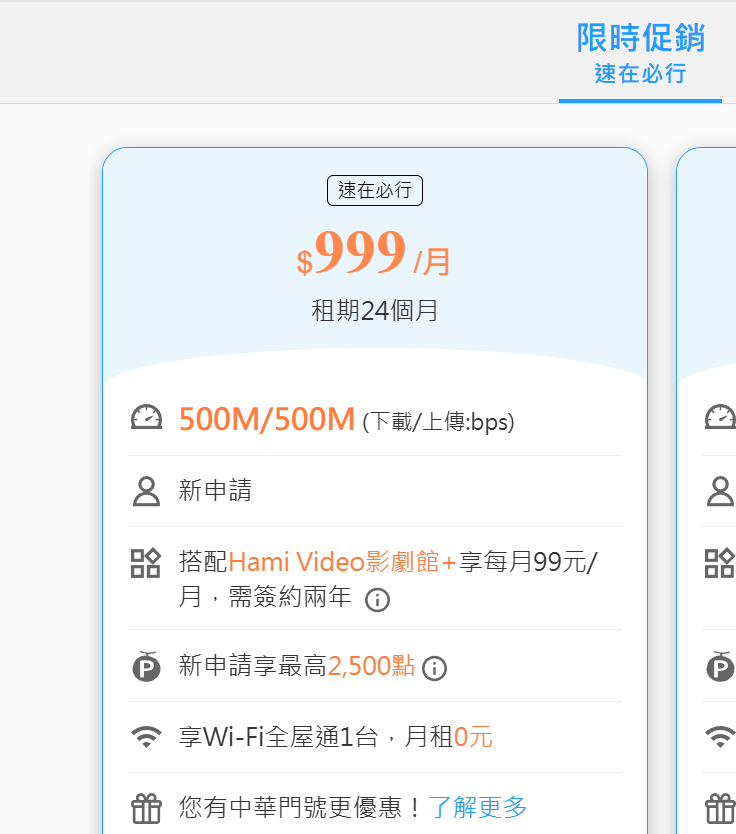Open the $999/月 500M plan card
Viewport: 736px width, 834px height.
(x=374, y=262)
